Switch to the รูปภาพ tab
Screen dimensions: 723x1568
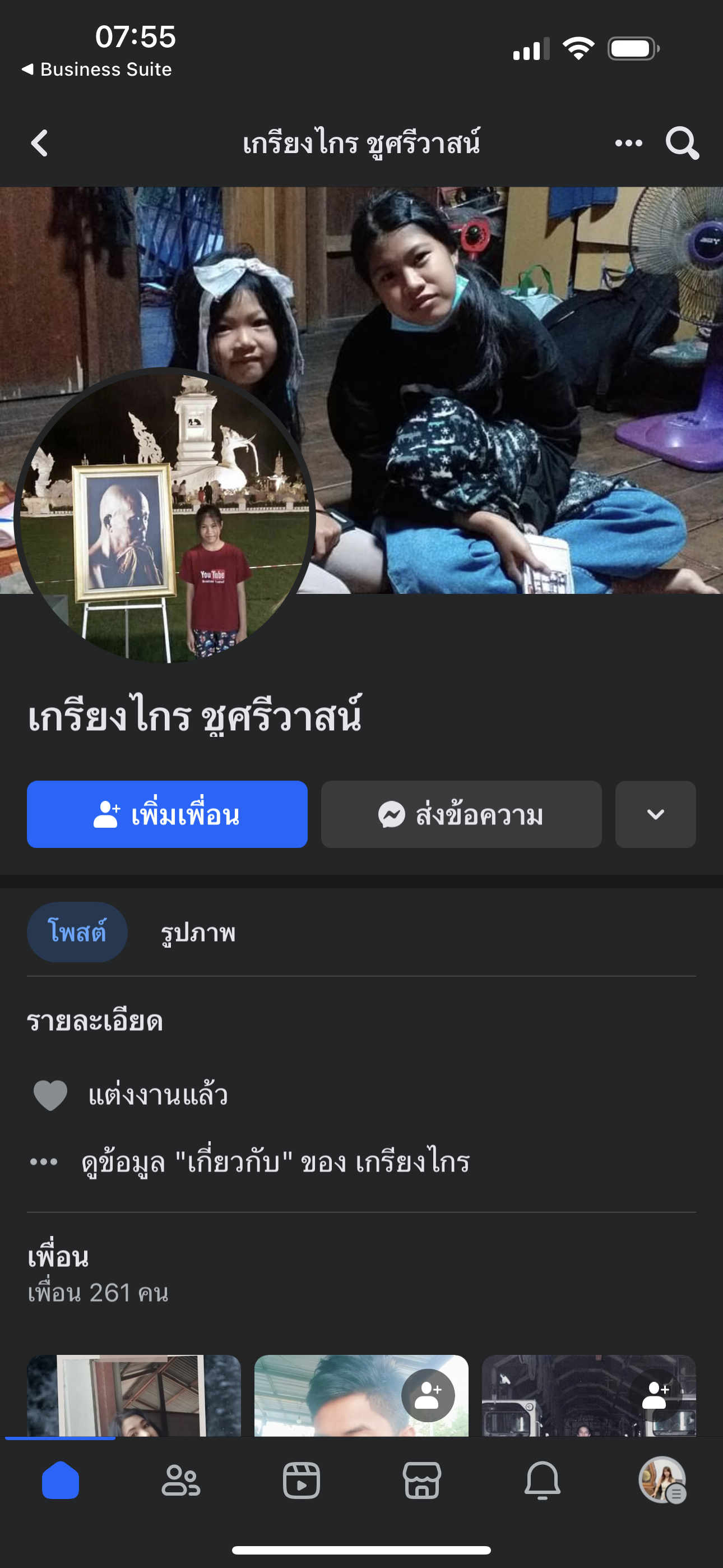[x=198, y=933]
